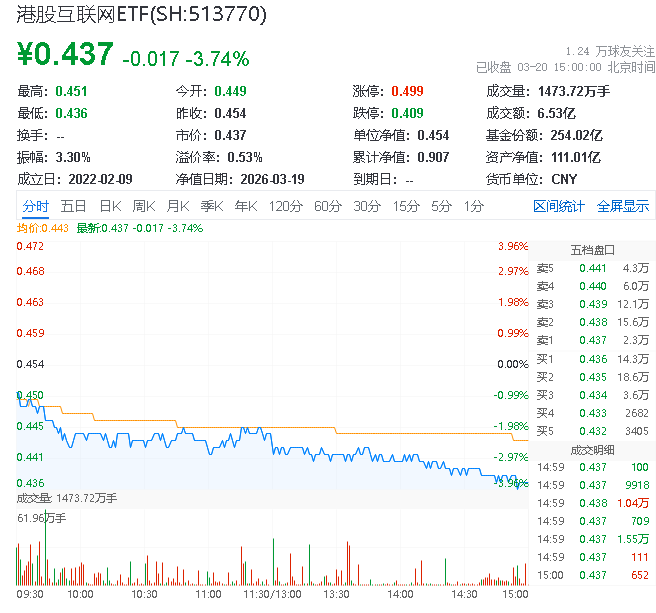Image resolution: width=656 pixels, height=613 pixels.
Task: Select the 周K chart tab
Action: point(144,206)
